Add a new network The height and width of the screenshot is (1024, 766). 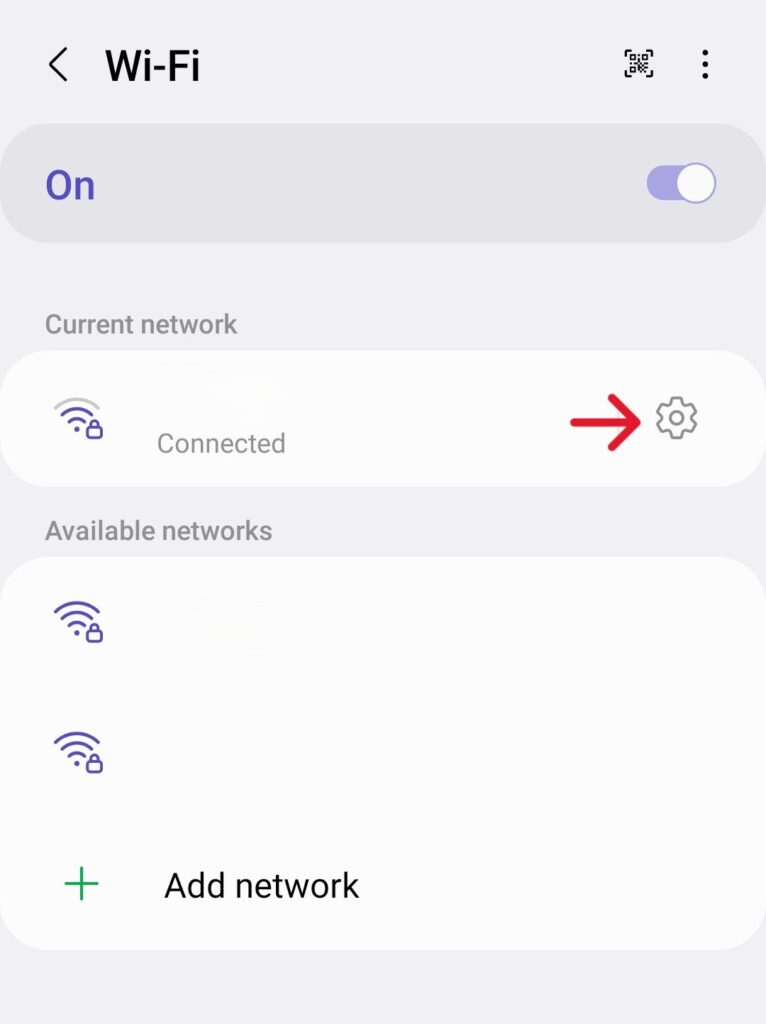click(x=260, y=885)
